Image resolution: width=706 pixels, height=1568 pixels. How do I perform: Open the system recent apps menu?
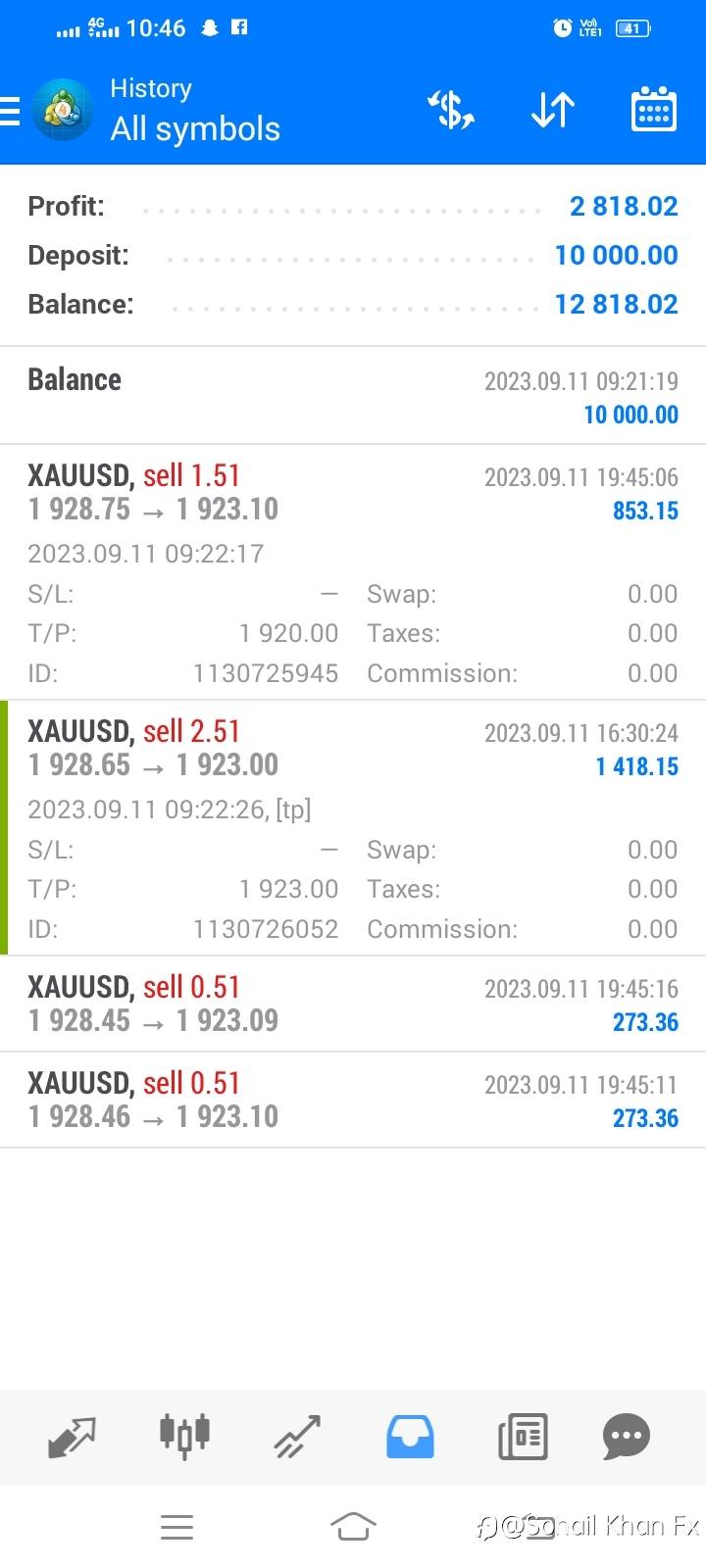(x=176, y=1526)
